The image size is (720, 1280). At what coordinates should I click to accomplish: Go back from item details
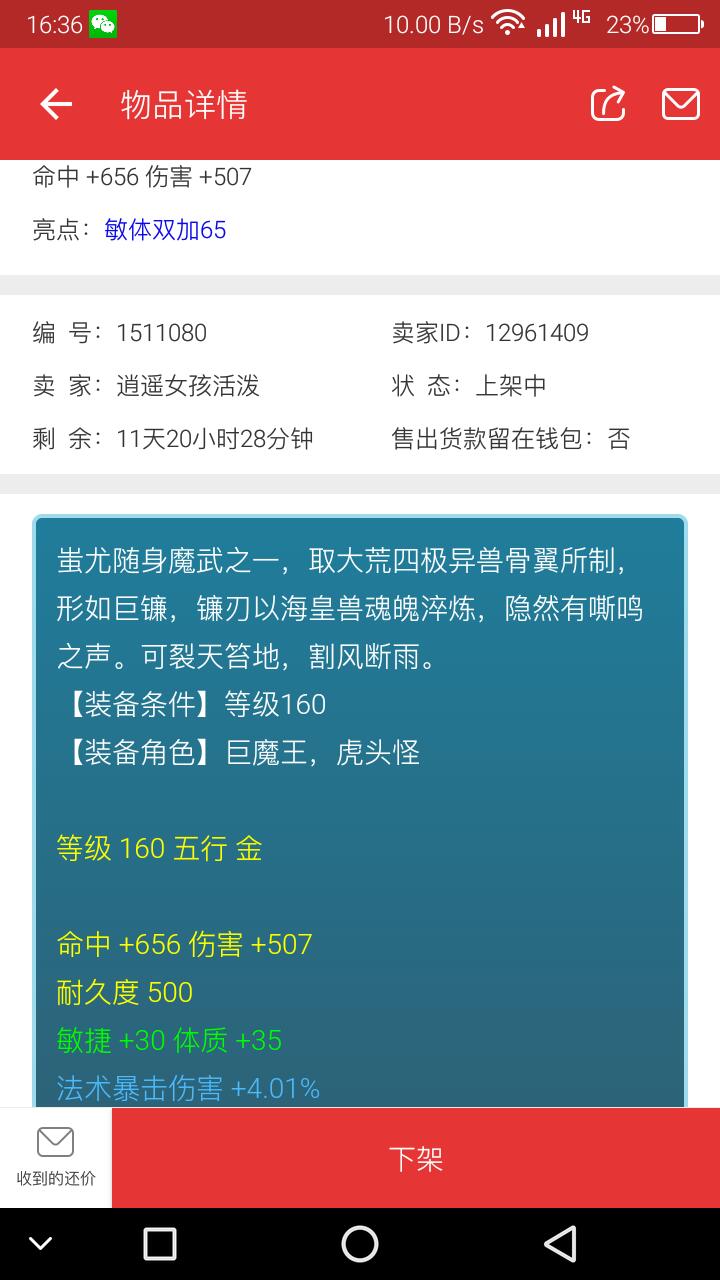point(56,104)
